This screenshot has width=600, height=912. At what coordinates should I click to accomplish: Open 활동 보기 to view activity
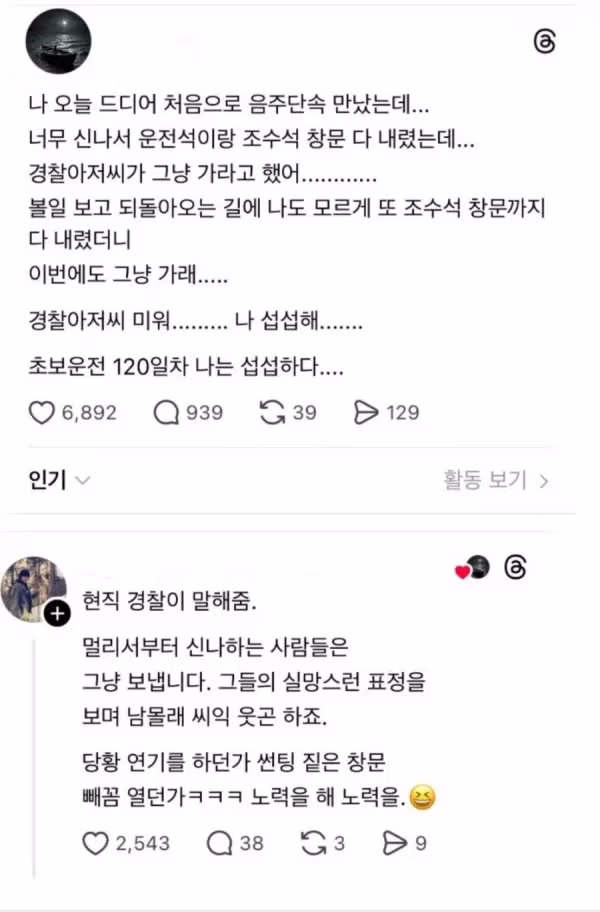click(x=496, y=480)
